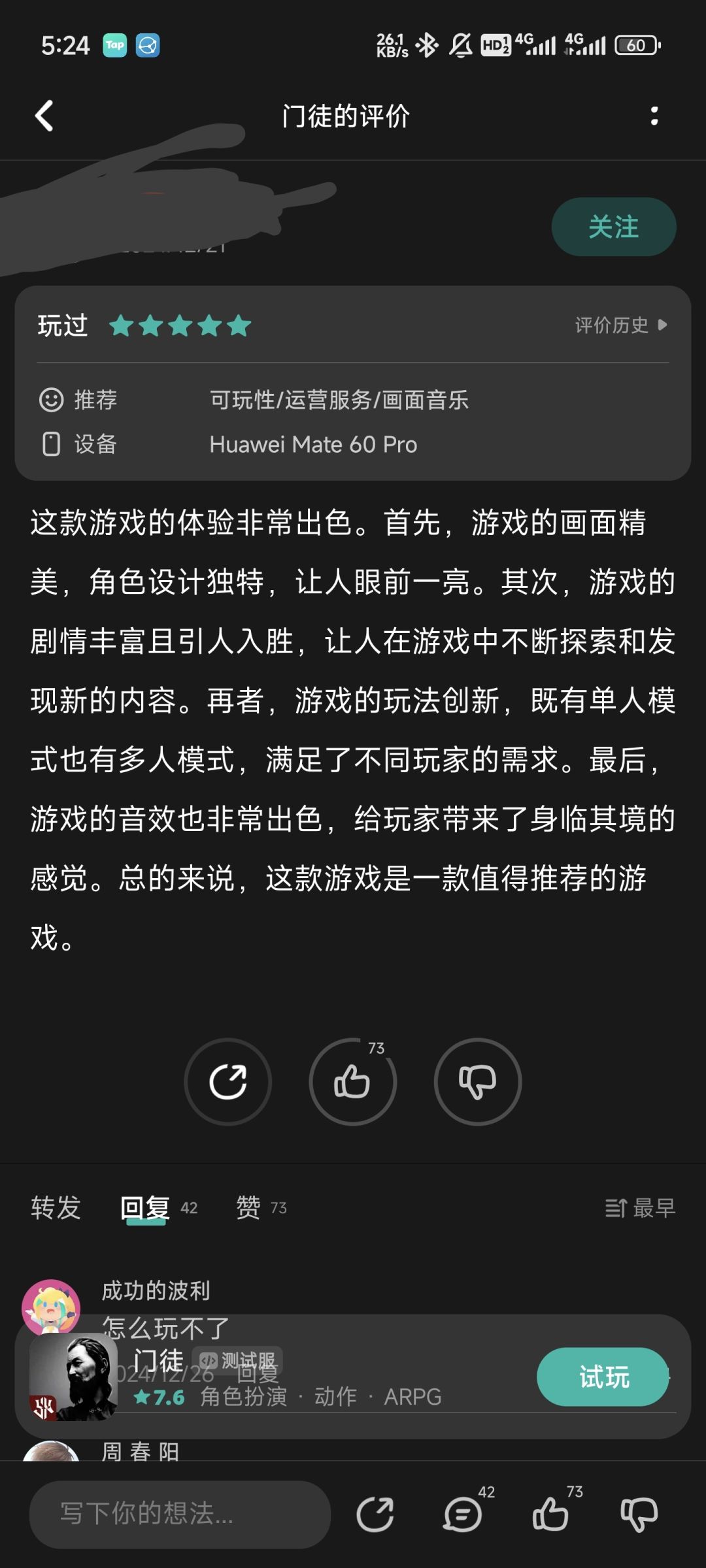Switch to the 转发 tab
Image resolution: width=706 pixels, height=1568 pixels.
[x=56, y=1207]
